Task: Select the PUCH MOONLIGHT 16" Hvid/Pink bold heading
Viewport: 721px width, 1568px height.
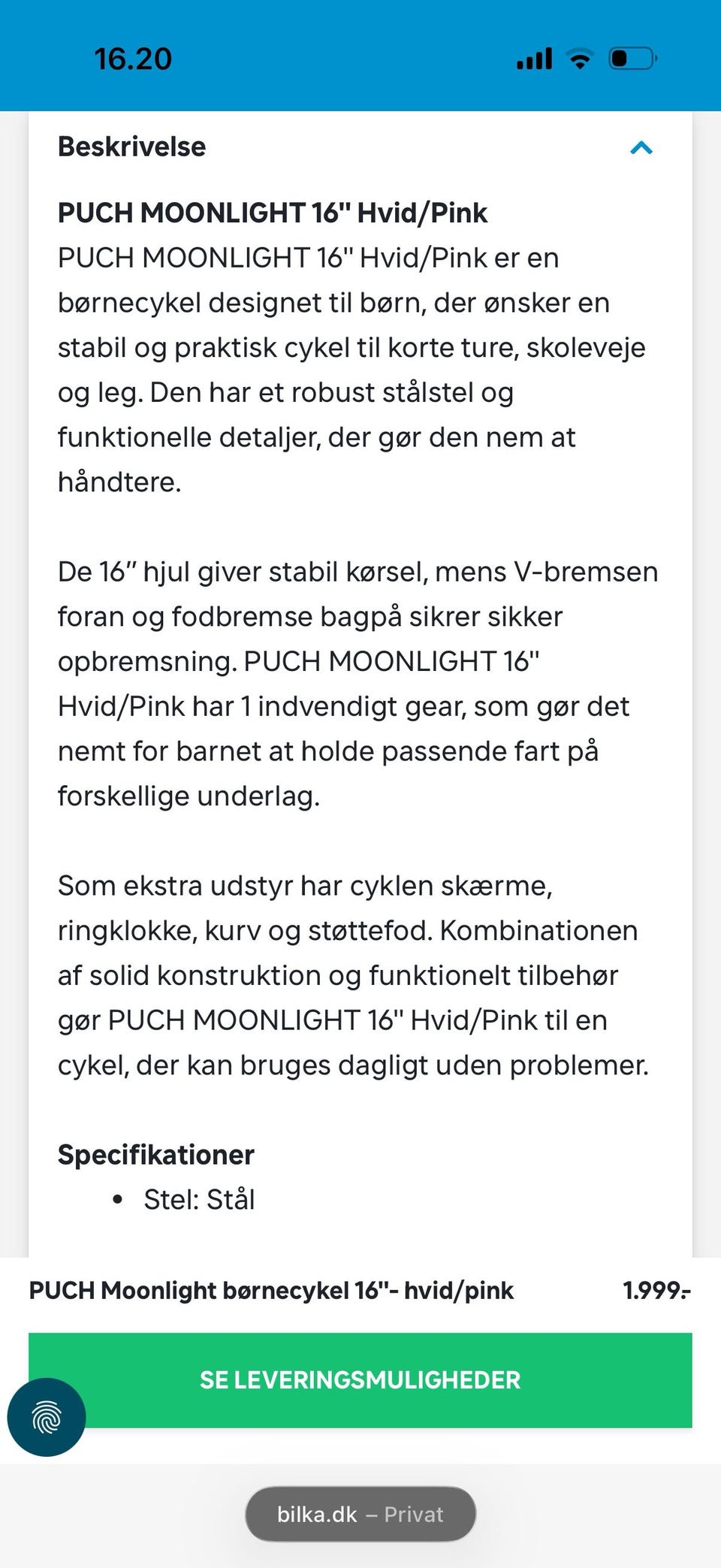Action: [x=273, y=213]
